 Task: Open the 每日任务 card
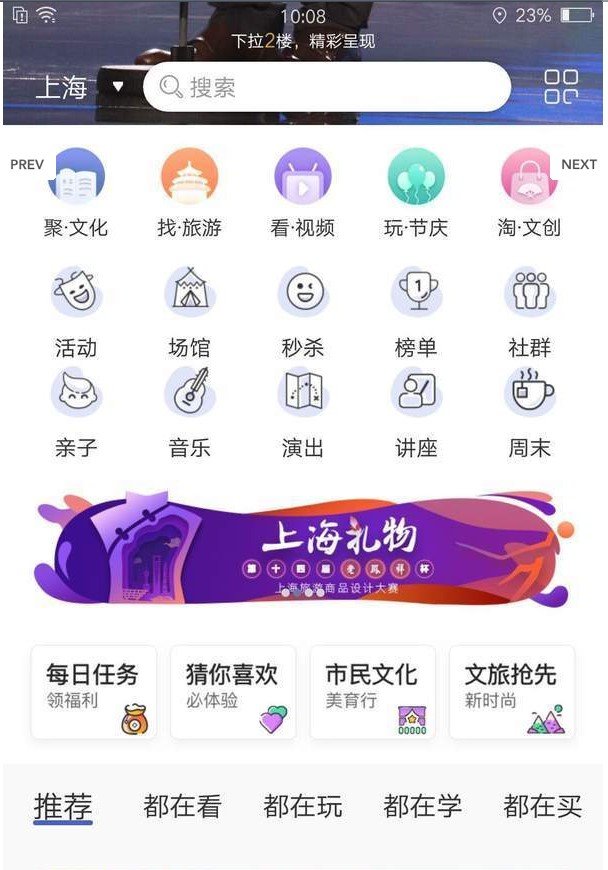click(x=94, y=692)
